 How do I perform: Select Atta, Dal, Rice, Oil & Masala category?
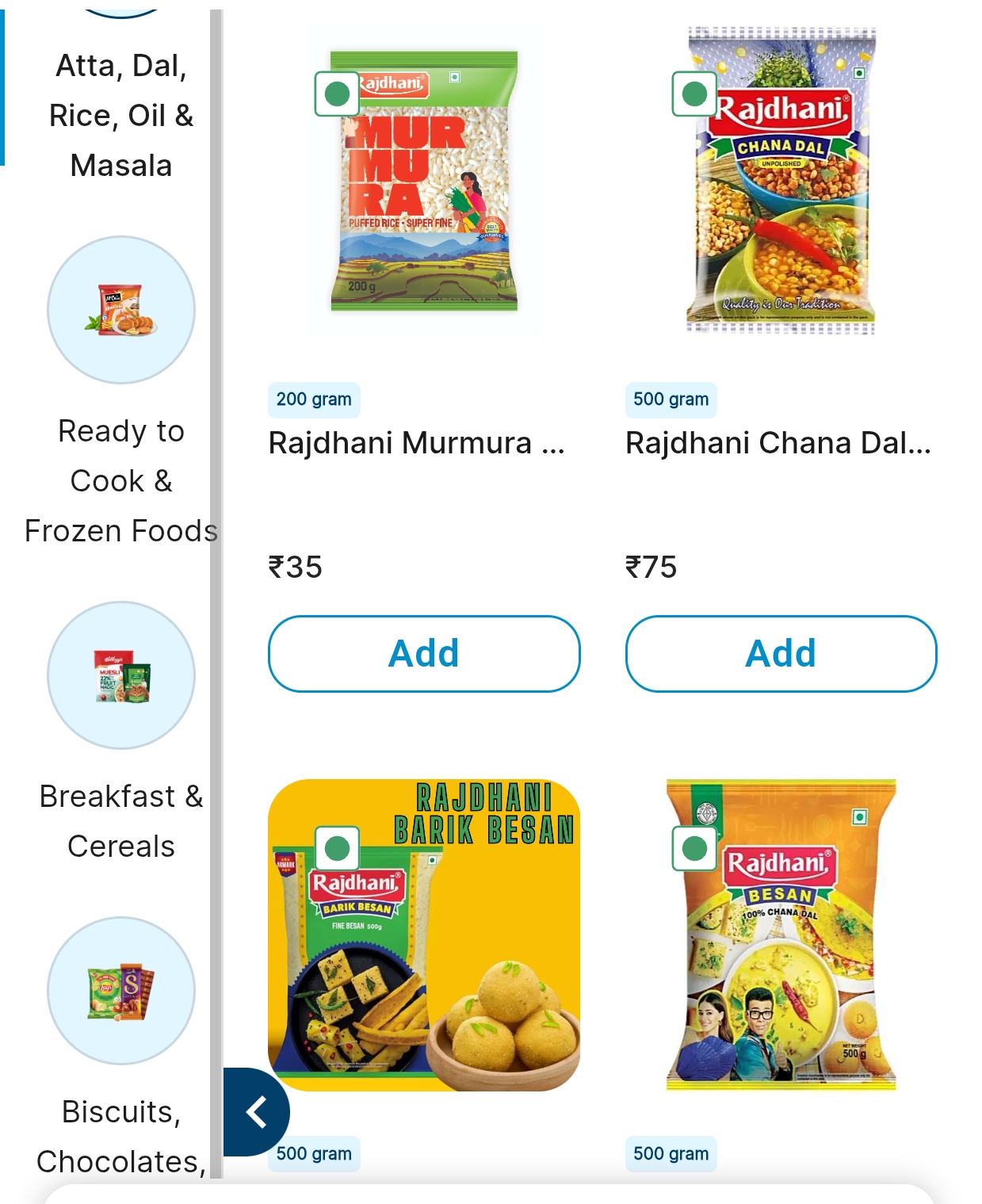coord(120,115)
